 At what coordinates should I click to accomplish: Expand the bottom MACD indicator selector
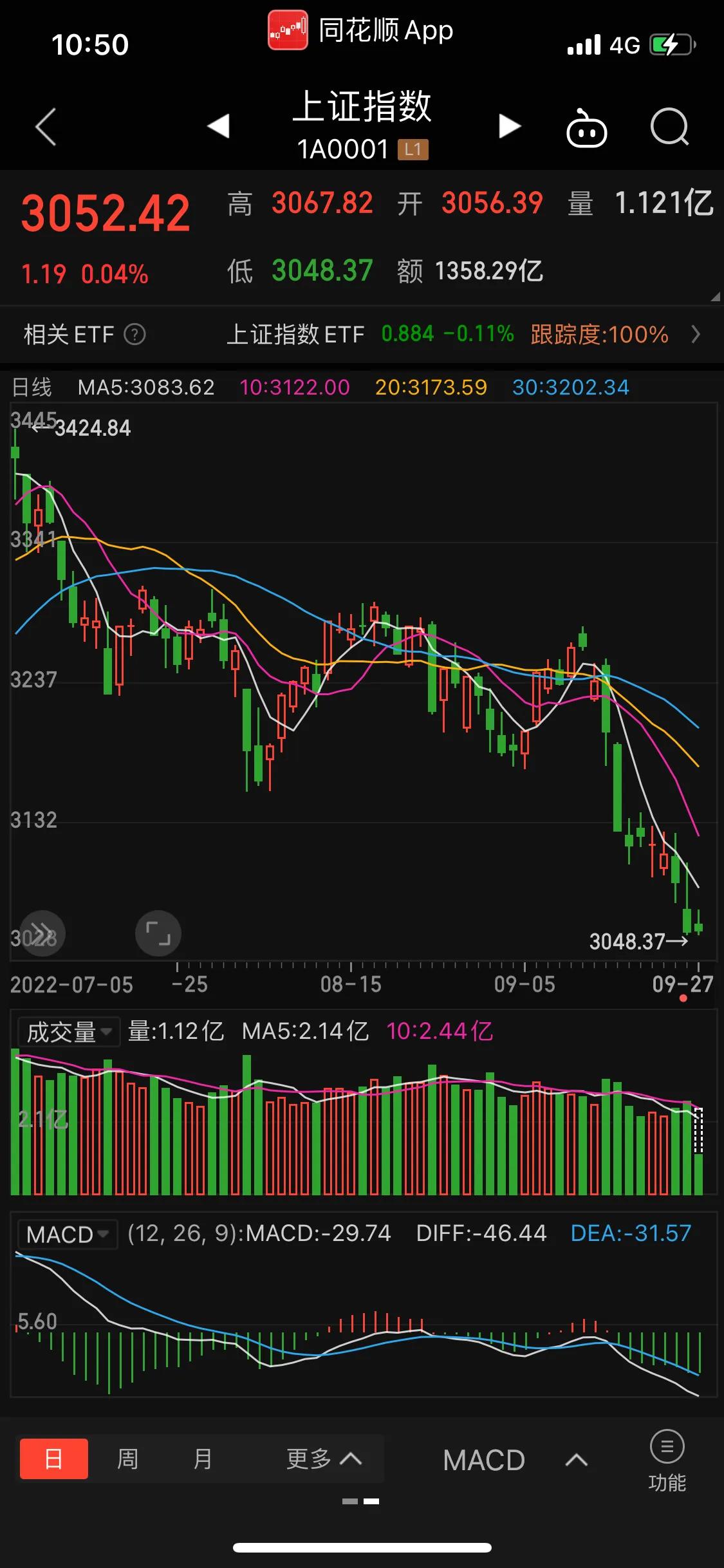tap(515, 1460)
